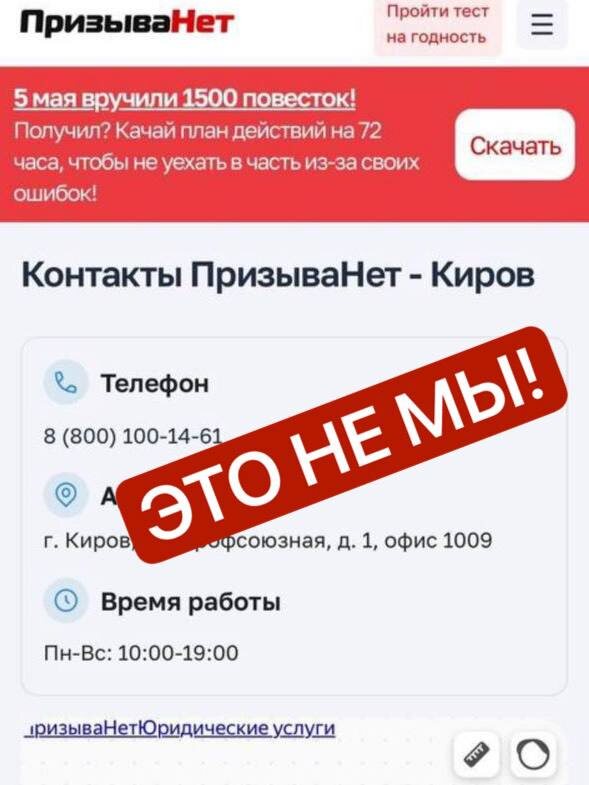Open the hamburger menu
The width and height of the screenshot is (589, 785).
coord(542,24)
